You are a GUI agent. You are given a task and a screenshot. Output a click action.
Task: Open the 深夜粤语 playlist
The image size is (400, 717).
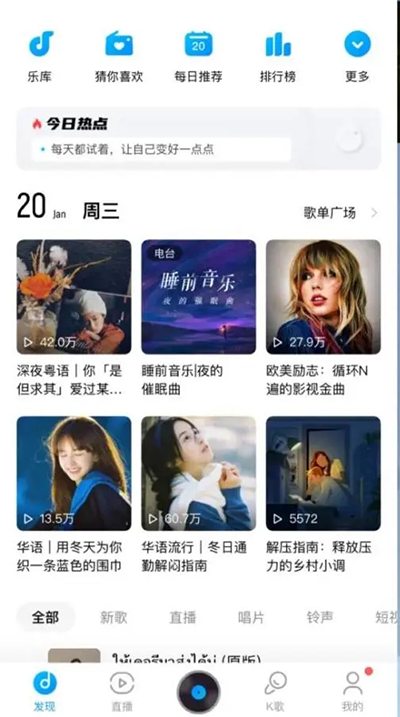(74, 318)
